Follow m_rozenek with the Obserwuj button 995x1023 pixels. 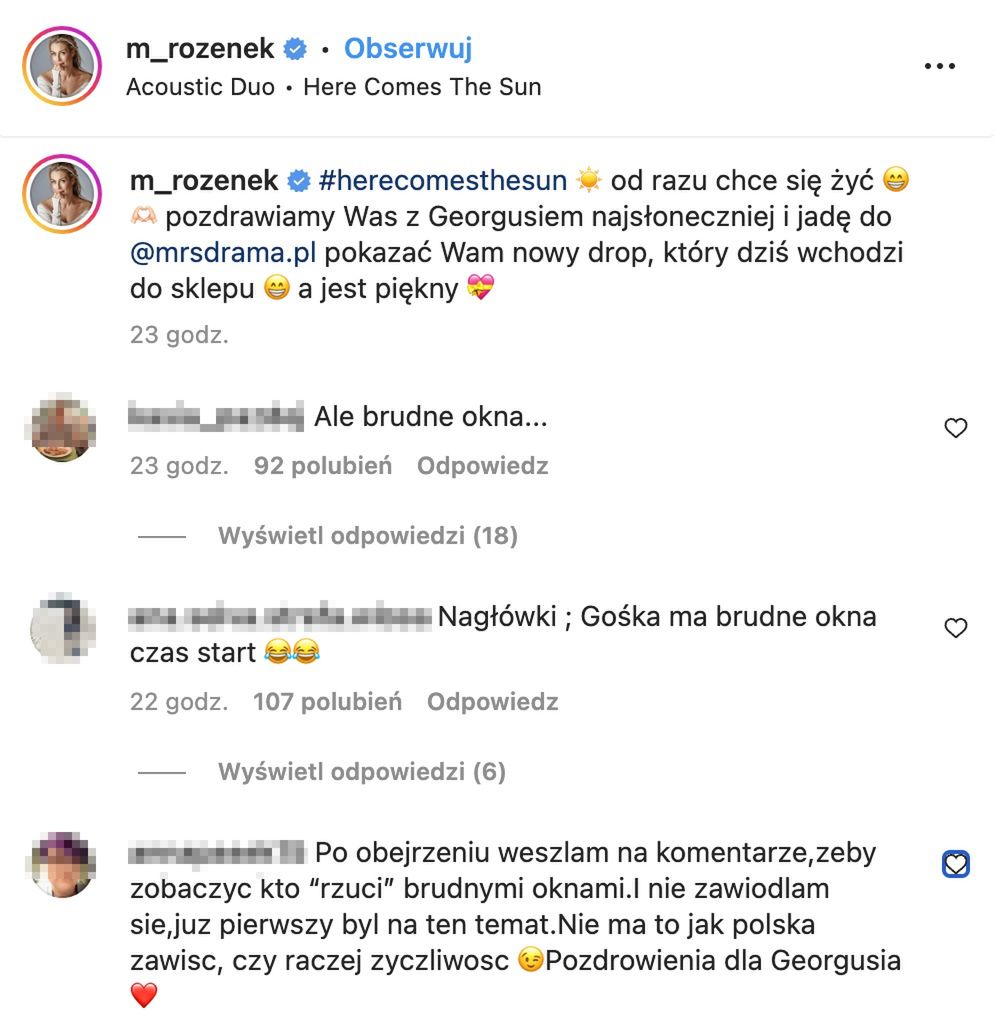[x=408, y=48]
